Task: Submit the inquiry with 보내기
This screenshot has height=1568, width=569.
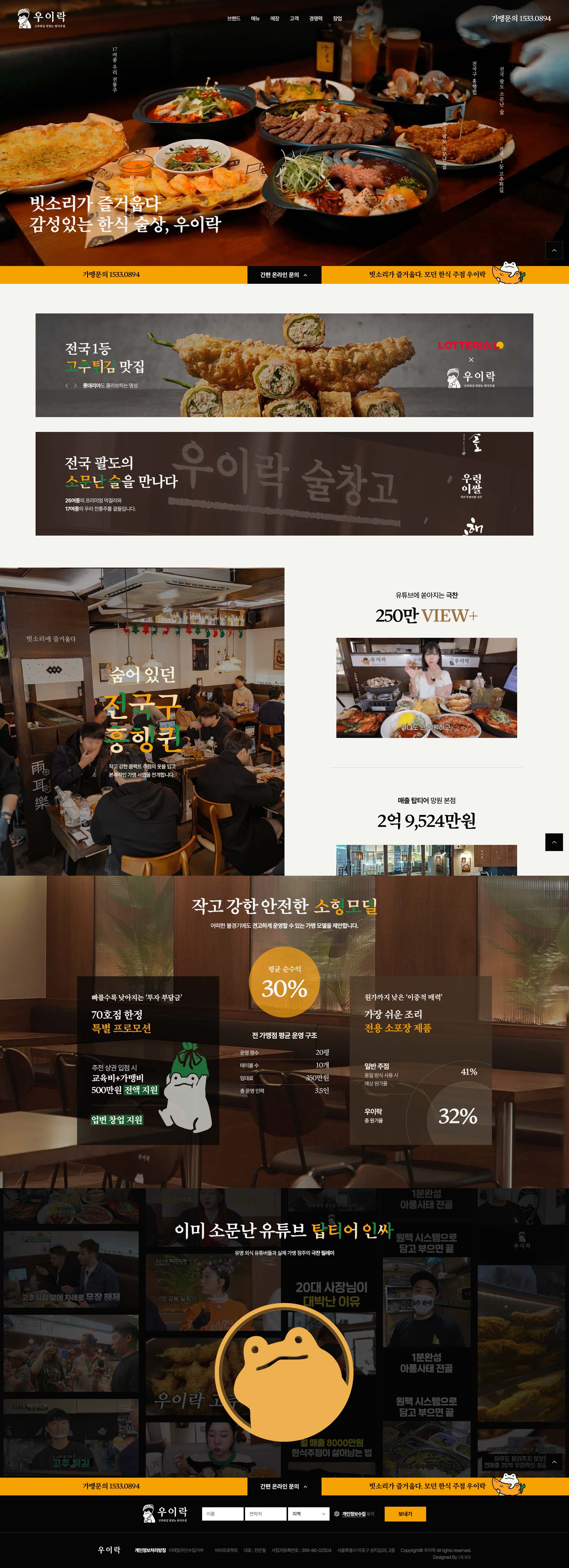Action: pyautogui.click(x=405, y=1514)
